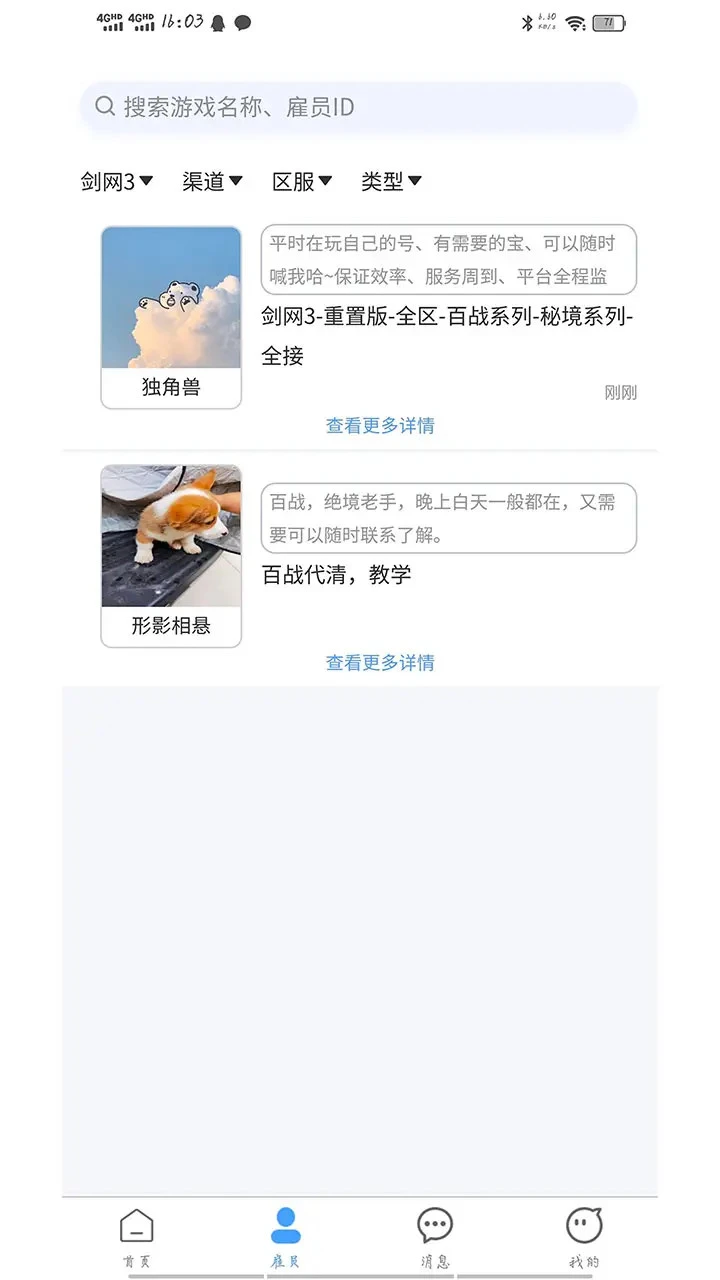The width and height of the screenshot is (720, 1280).
Task: Open the 剑网3 game dropdown
Action: (117, 181)
